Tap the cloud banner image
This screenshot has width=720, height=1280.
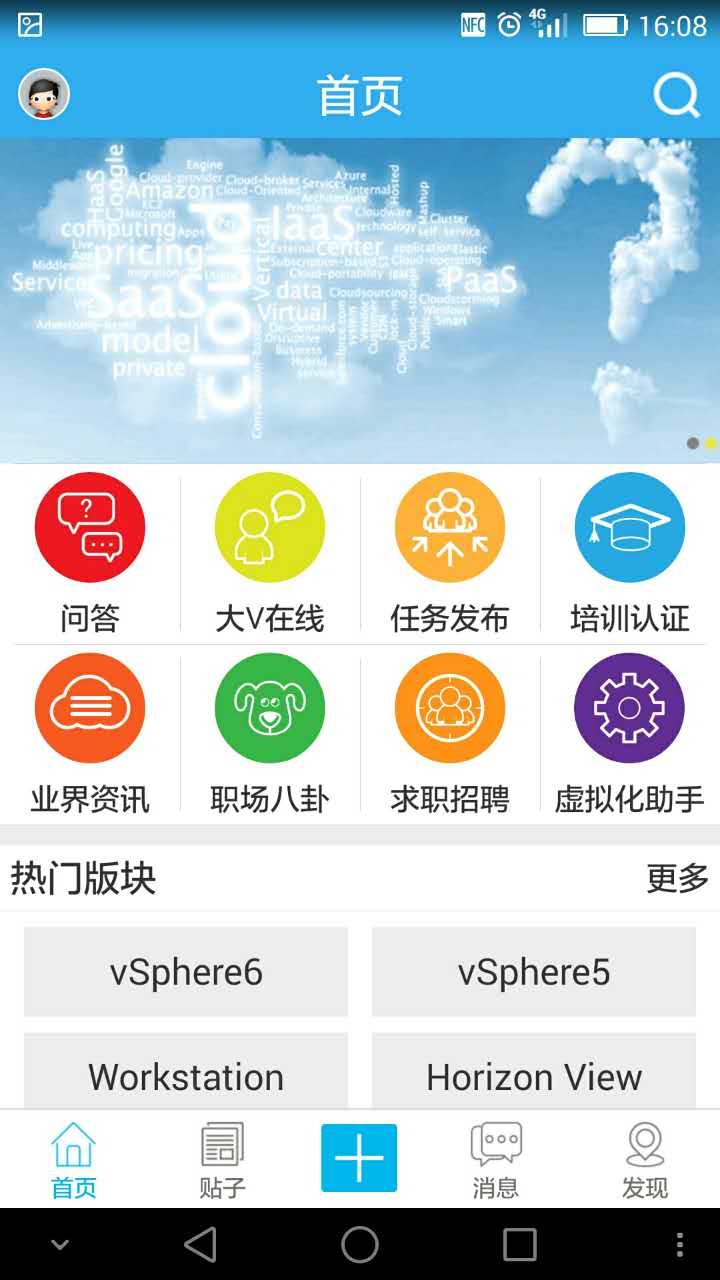tap(360, 300)
